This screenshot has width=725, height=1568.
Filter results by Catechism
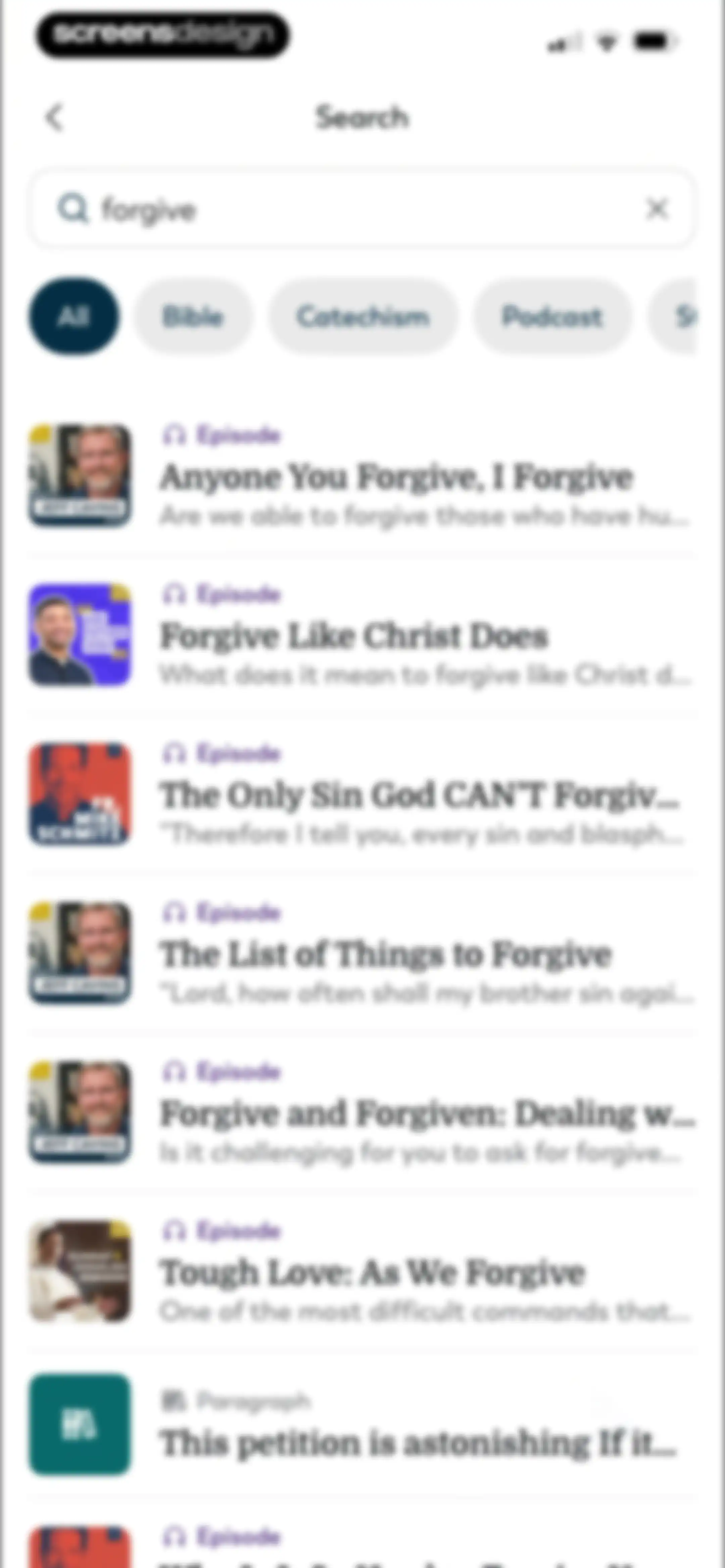pos(363,316)
